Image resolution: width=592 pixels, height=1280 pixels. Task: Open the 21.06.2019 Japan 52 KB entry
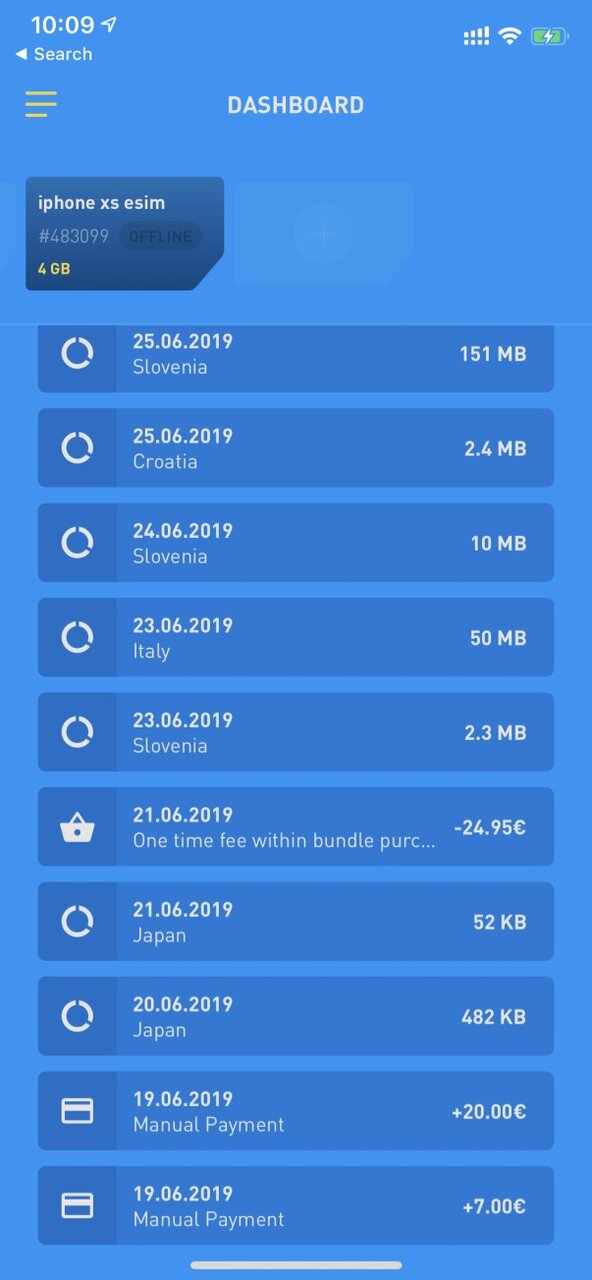click(296, 921)
